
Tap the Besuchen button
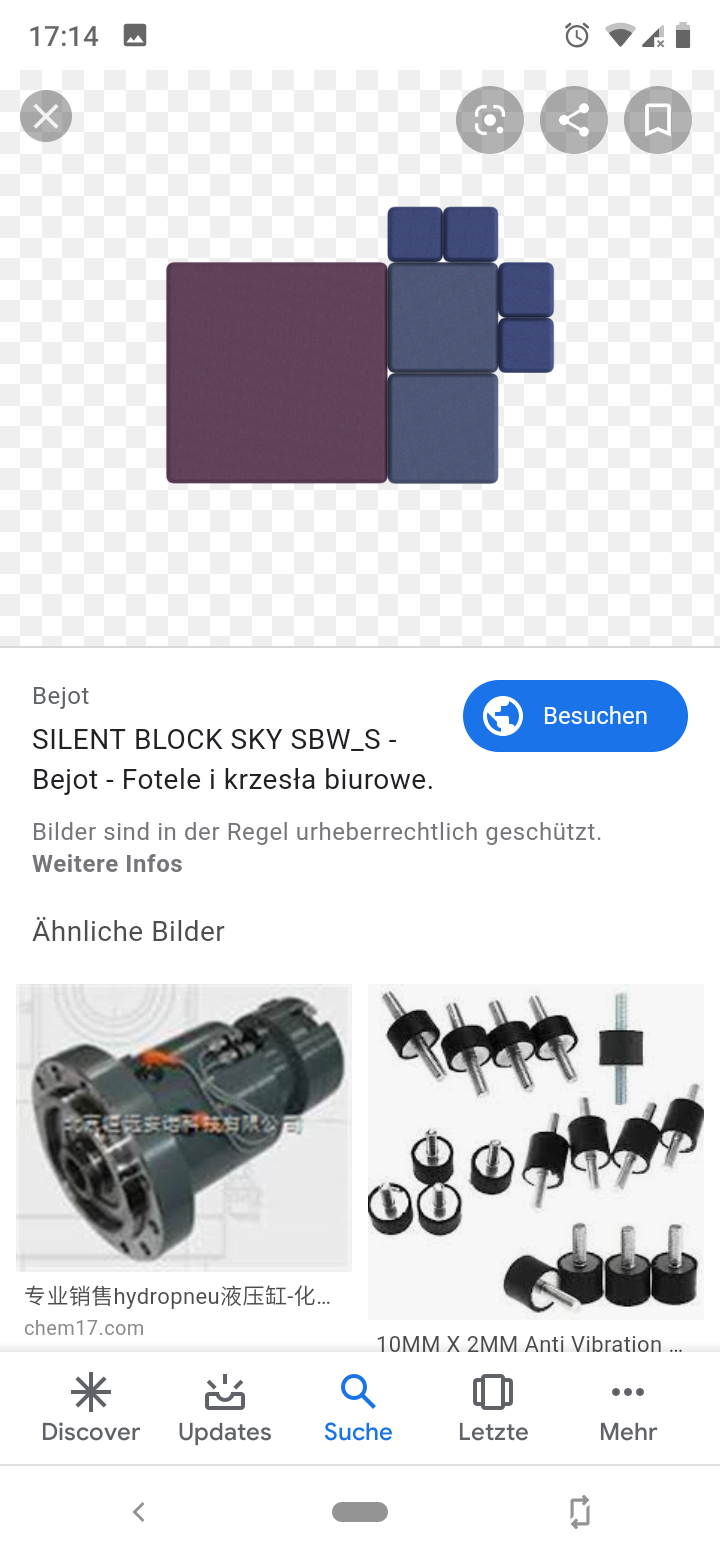575,716
